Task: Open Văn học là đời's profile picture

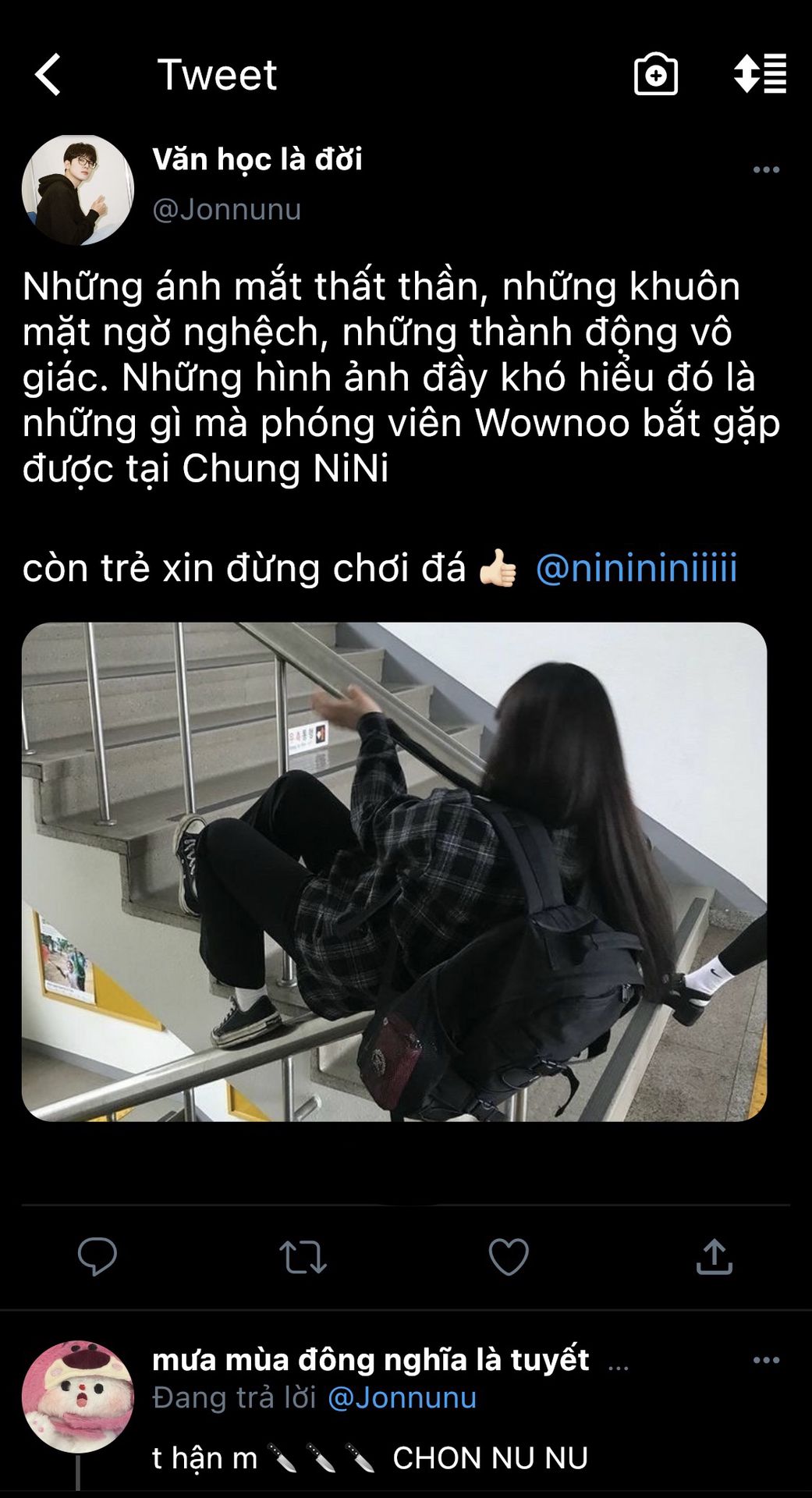Action: pyautogui.click(x=78, y=190)
